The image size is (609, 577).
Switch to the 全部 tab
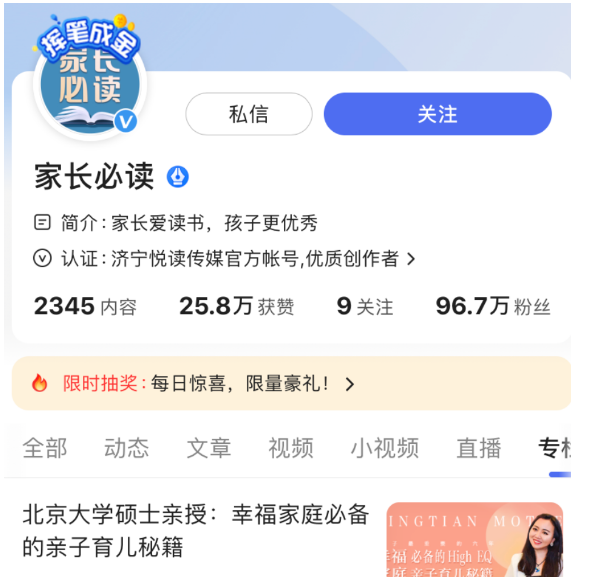pos(45,448)
